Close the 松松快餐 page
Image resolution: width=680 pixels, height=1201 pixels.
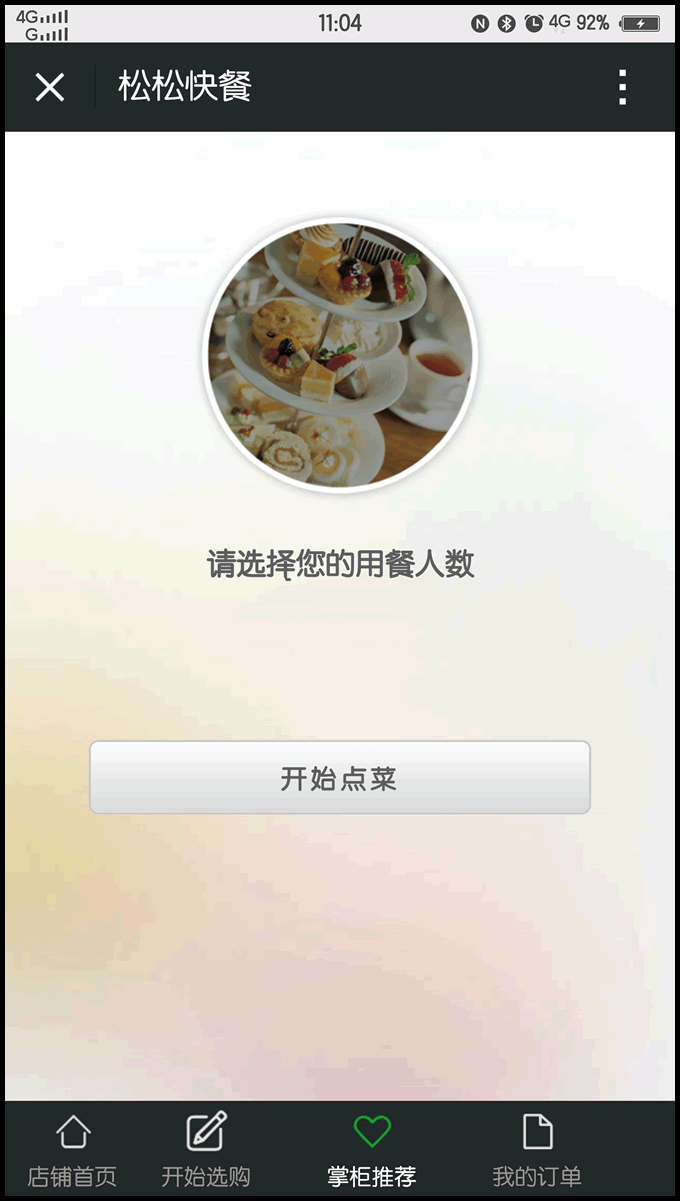[49, 87]
